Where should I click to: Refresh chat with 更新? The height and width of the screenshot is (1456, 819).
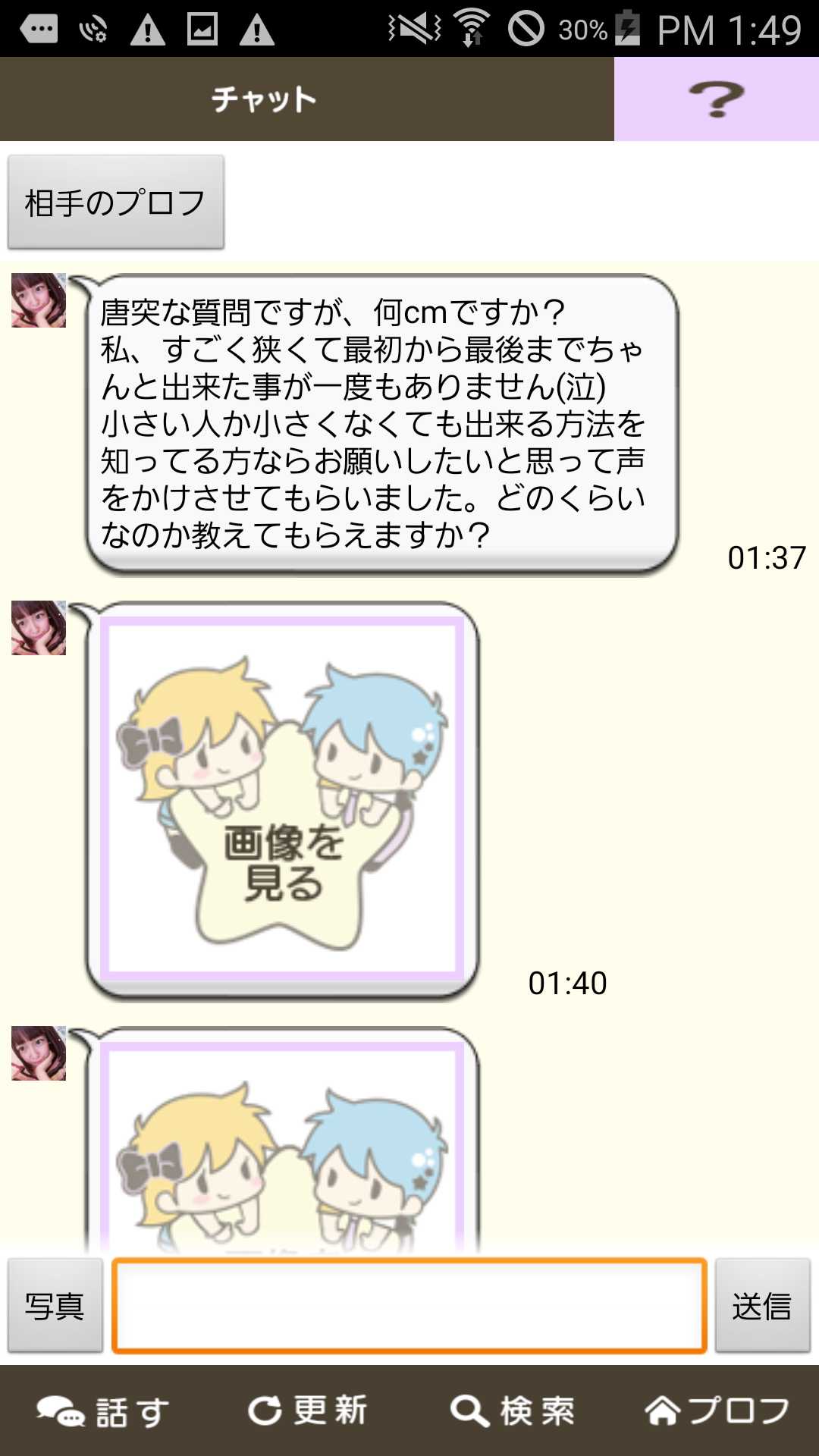(x=307, y=1411)
